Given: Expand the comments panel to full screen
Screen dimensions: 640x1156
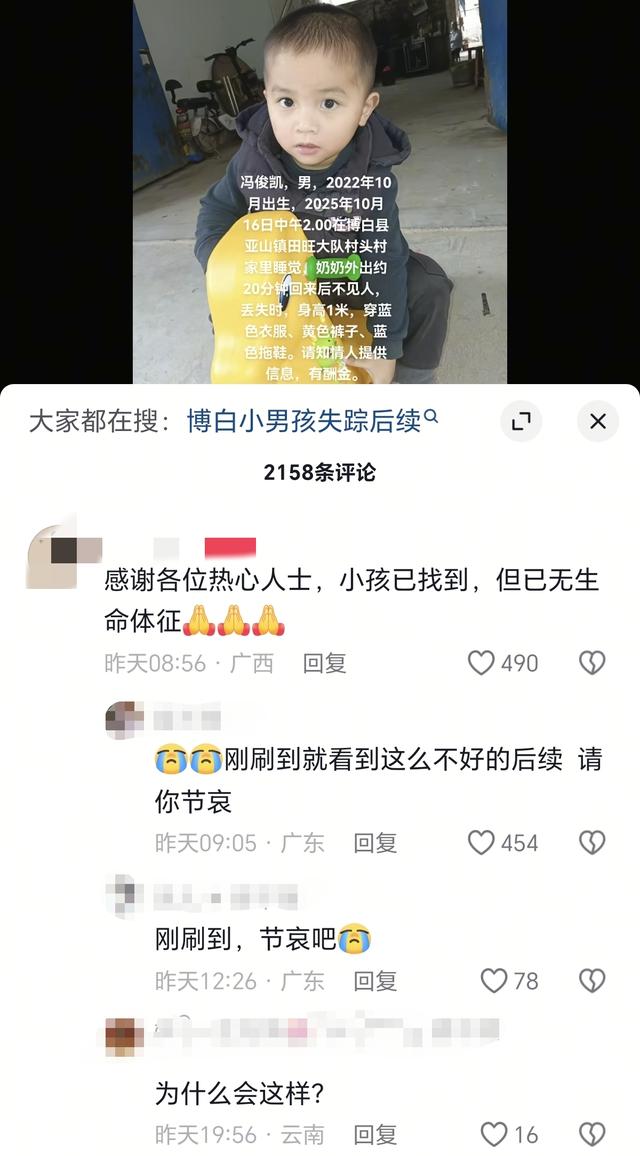Looking at the screenshot, I should (521, 422).
